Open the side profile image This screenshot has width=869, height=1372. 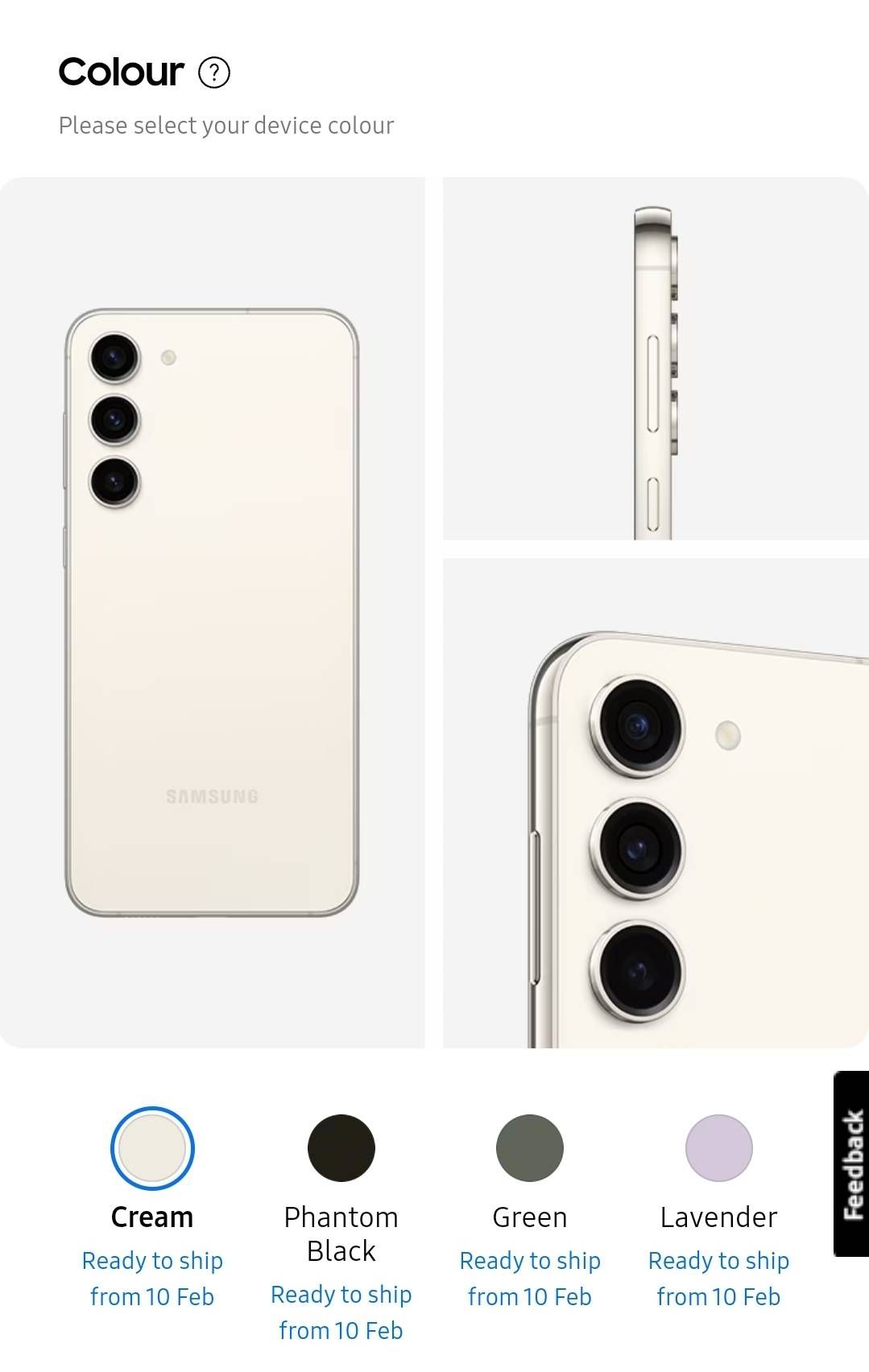click(656, 359)
